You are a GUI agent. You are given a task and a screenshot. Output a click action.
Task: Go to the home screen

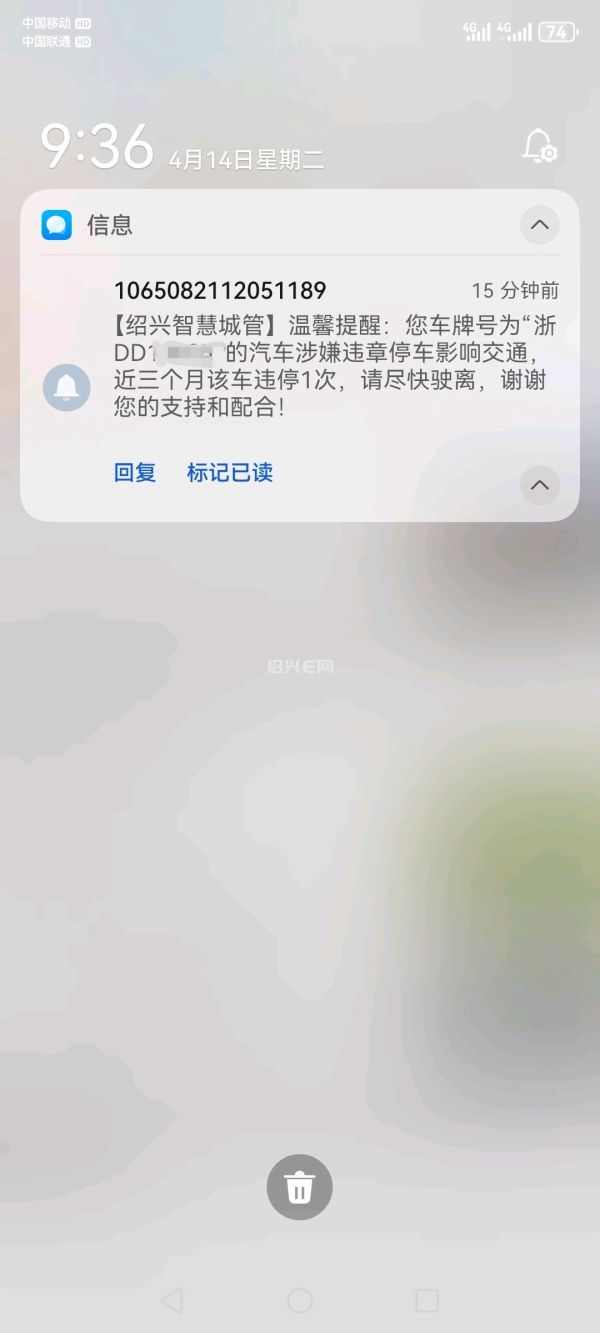tap(300, 1300)
